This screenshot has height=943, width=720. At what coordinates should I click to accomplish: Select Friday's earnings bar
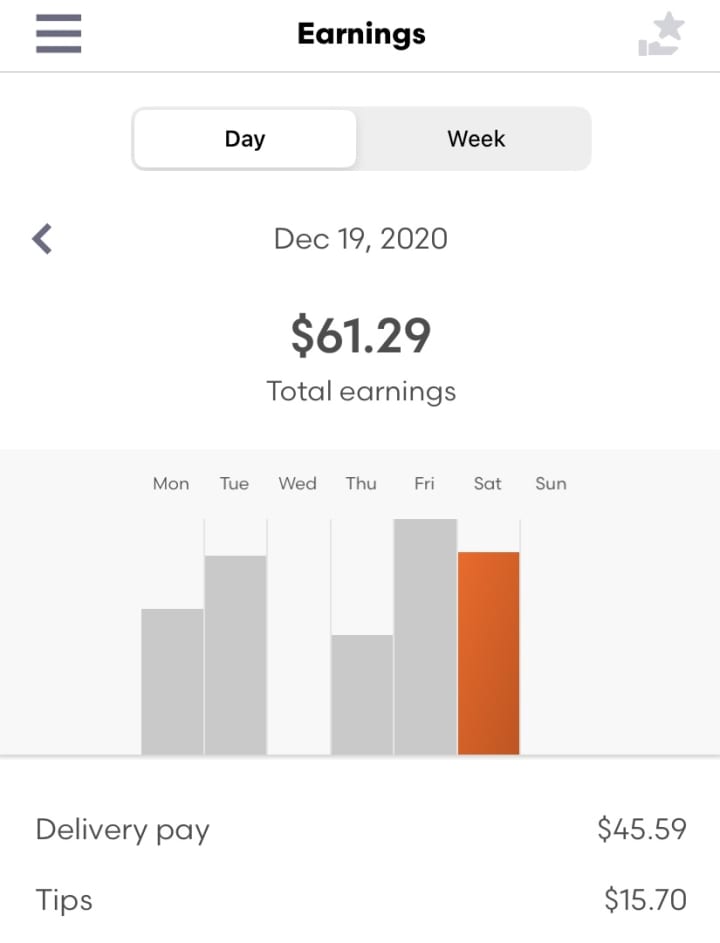(425, 636)
